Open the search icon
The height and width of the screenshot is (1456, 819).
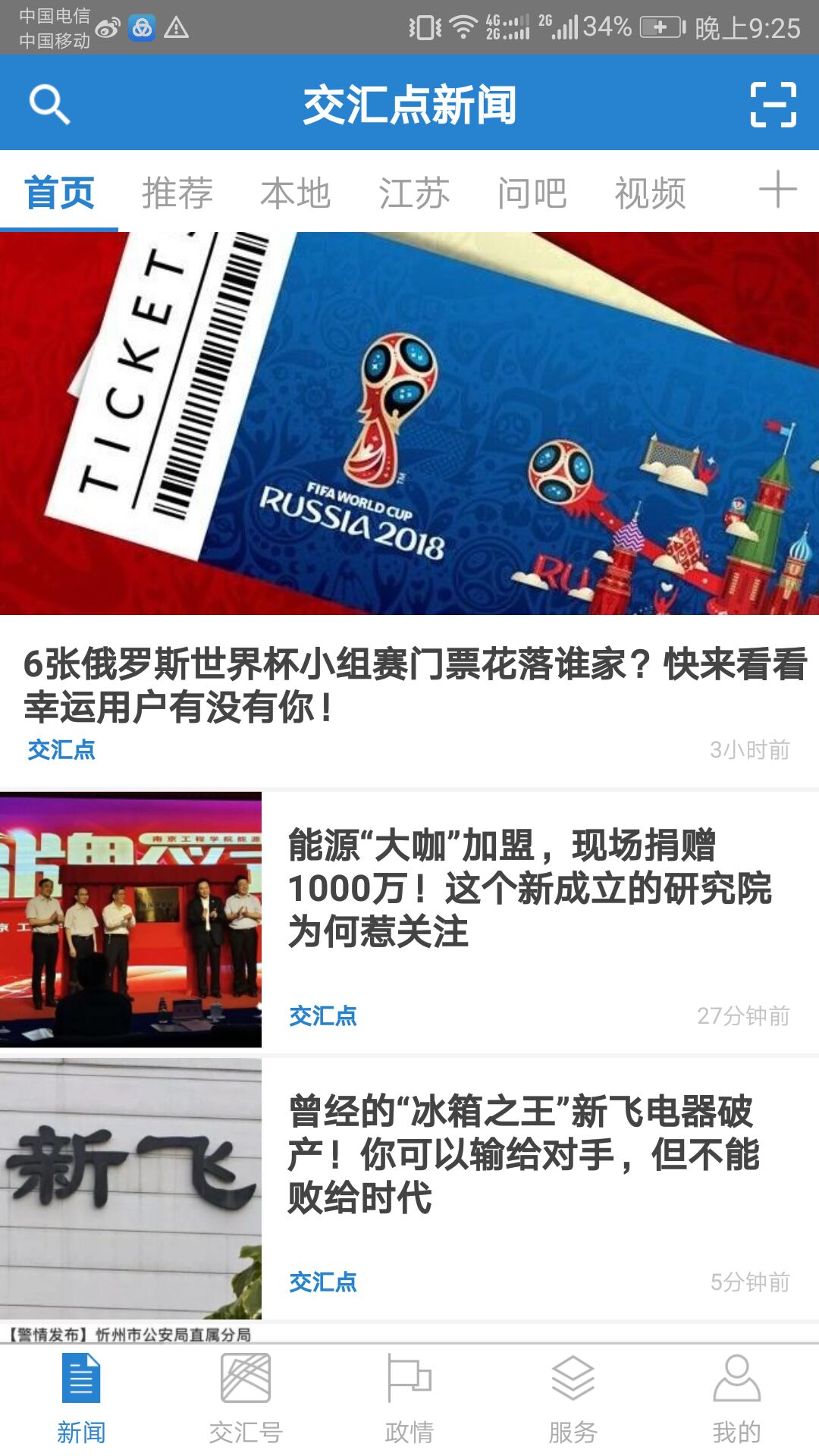[x=49, y=104]
